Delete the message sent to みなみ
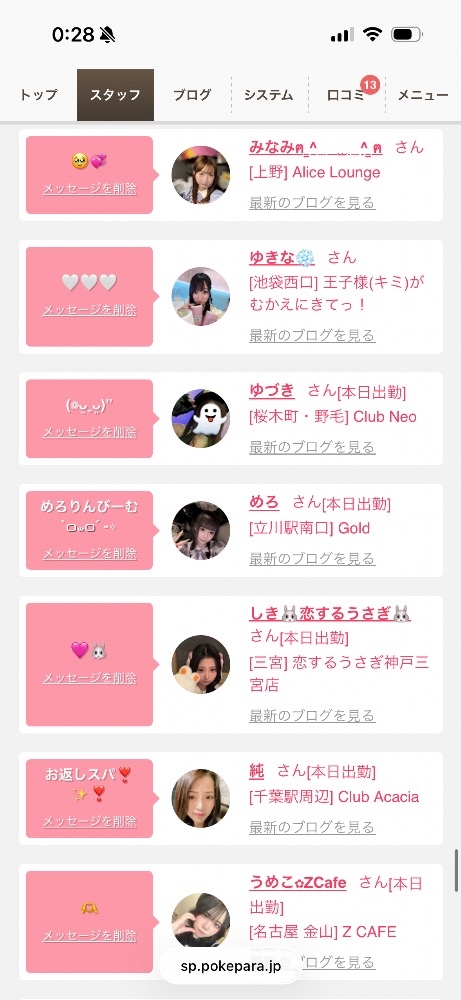The height and width of the screenshot is (1000, 461). [x=89, y=189]
